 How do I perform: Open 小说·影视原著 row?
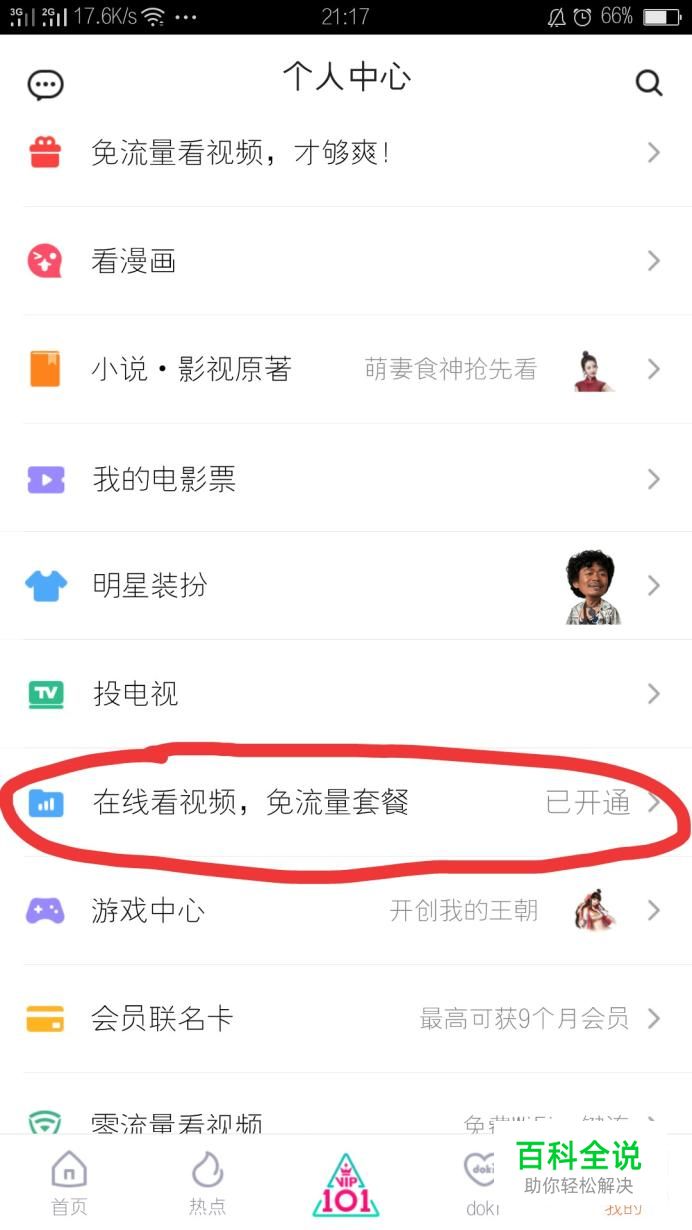(x=346, y=370)
